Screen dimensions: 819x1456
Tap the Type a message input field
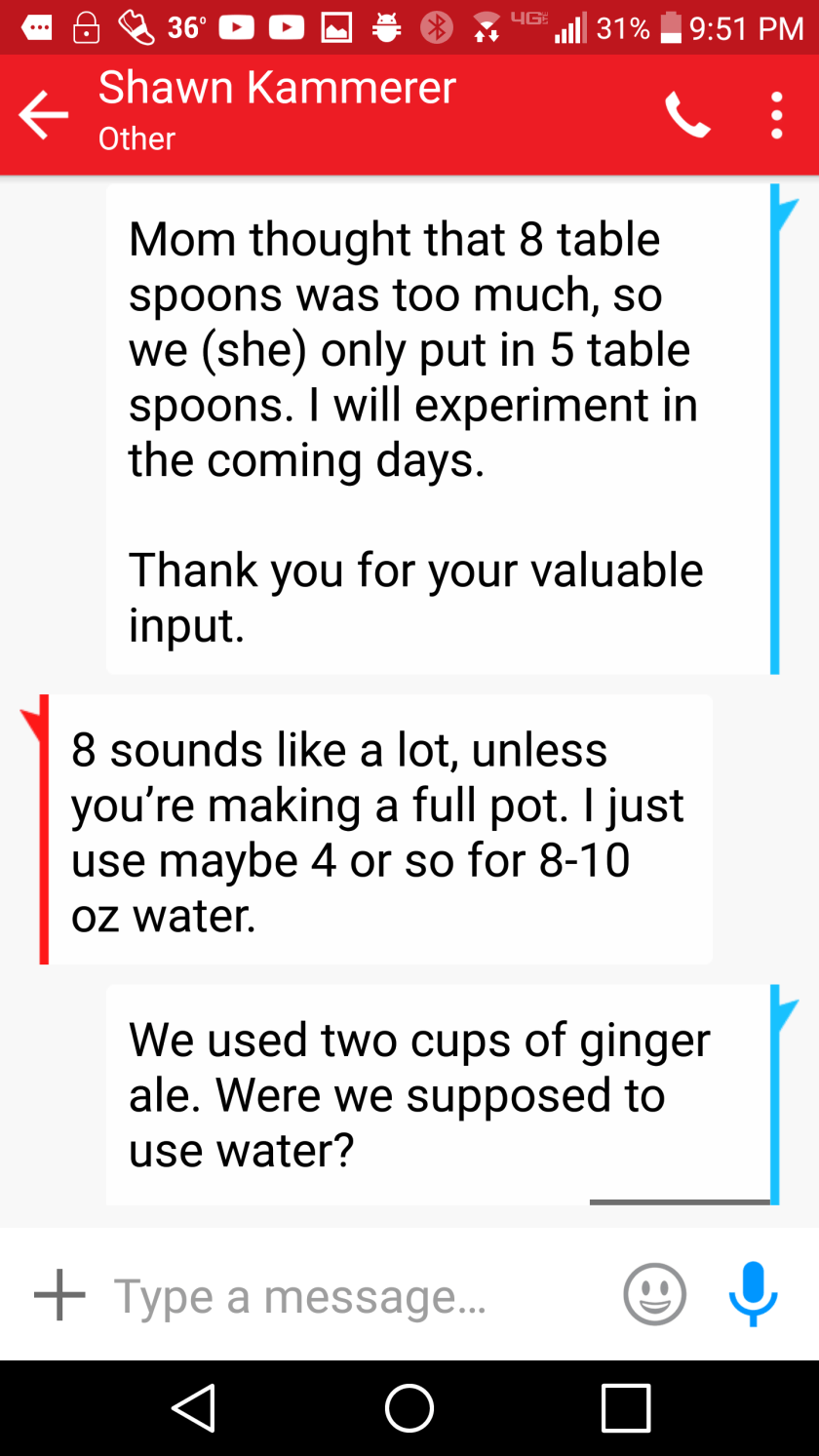302,1294
